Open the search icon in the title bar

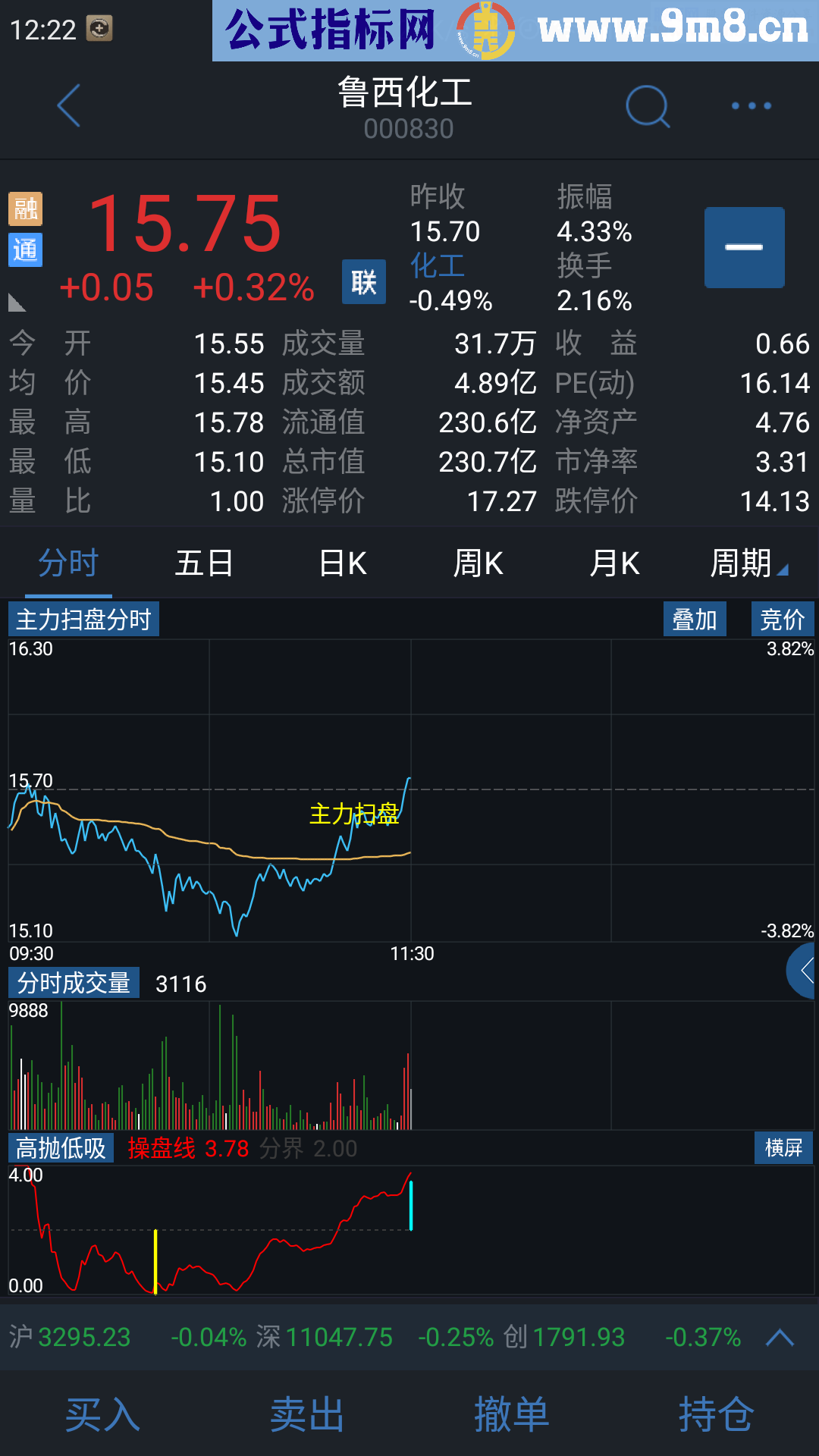click(648, 105)
